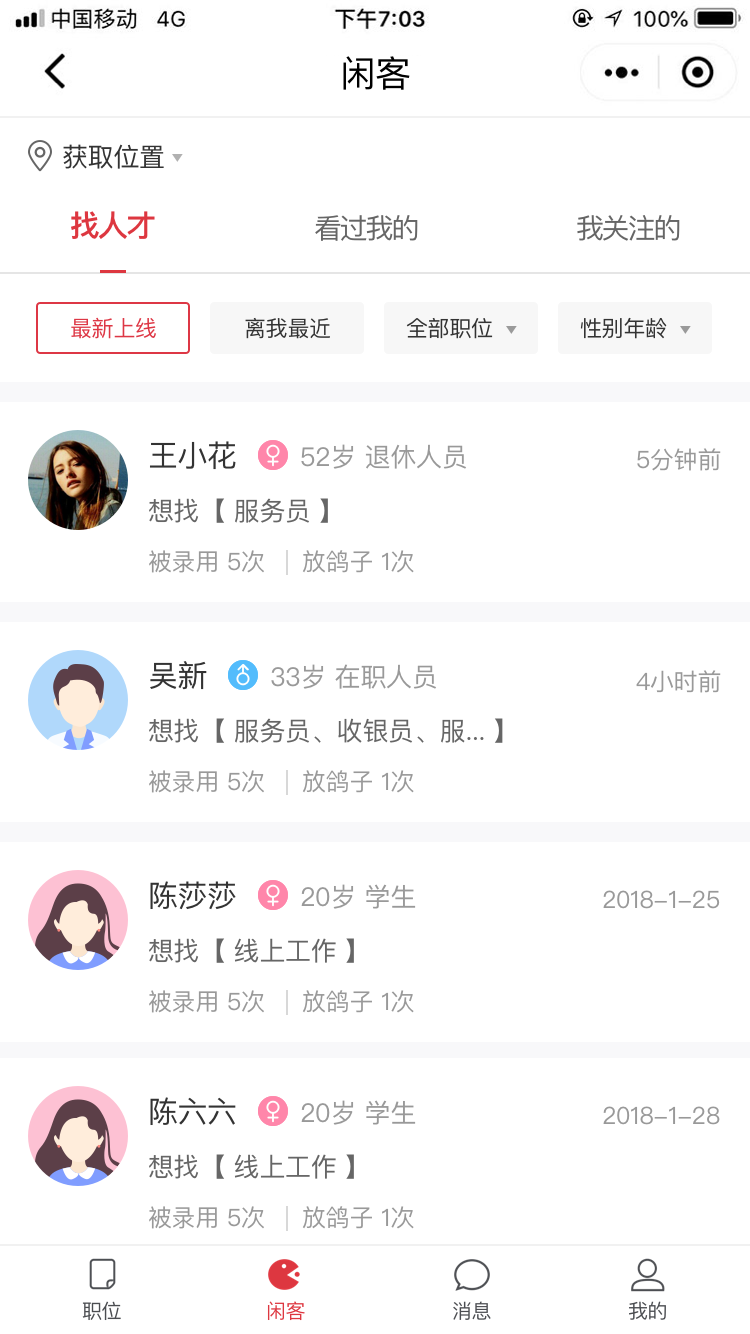Switch to the 看过我的 tab
This screenshot has height=1334, width=750.
tap(366, 229)
